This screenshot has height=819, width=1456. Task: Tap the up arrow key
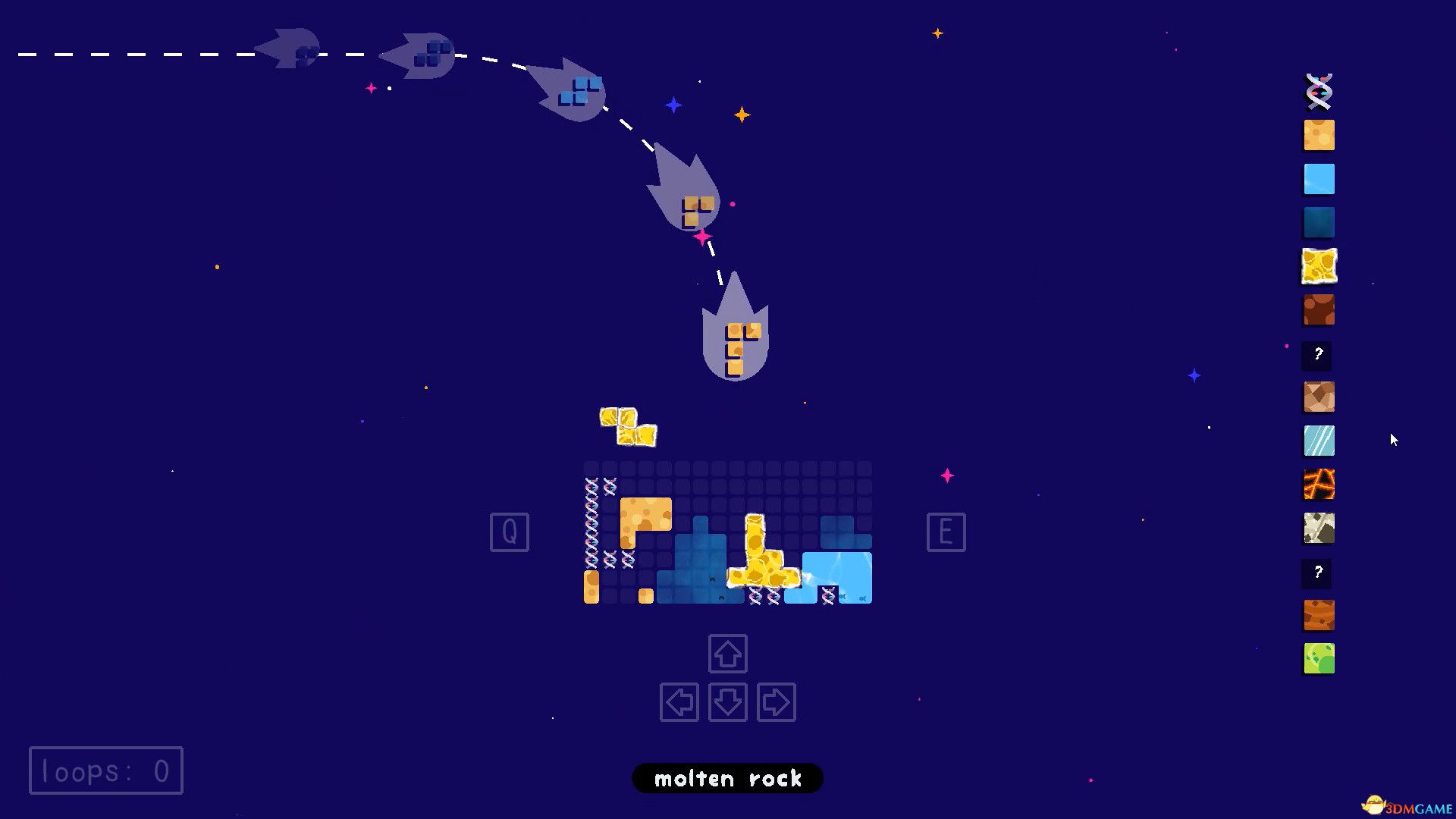727,654
